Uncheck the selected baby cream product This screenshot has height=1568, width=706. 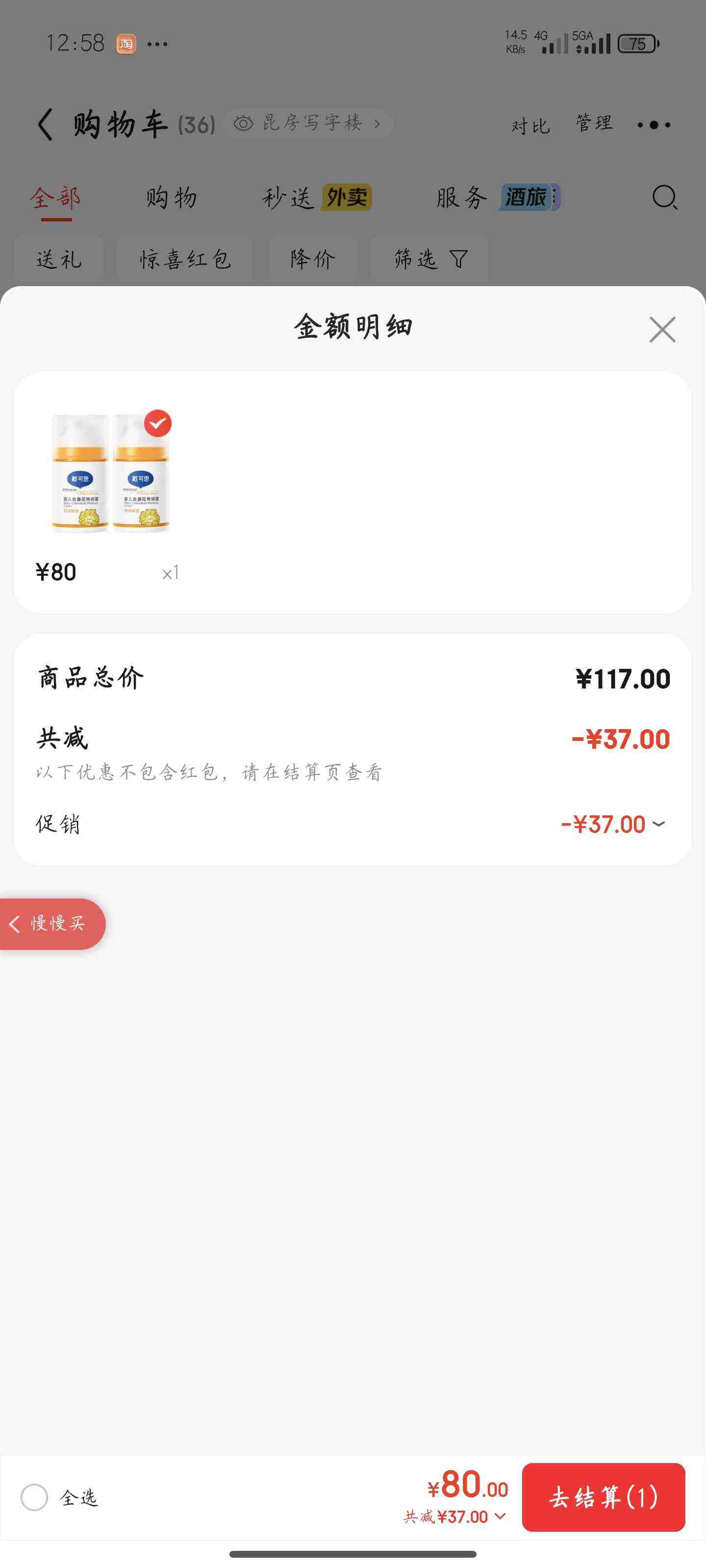click(x=158, y=423)
